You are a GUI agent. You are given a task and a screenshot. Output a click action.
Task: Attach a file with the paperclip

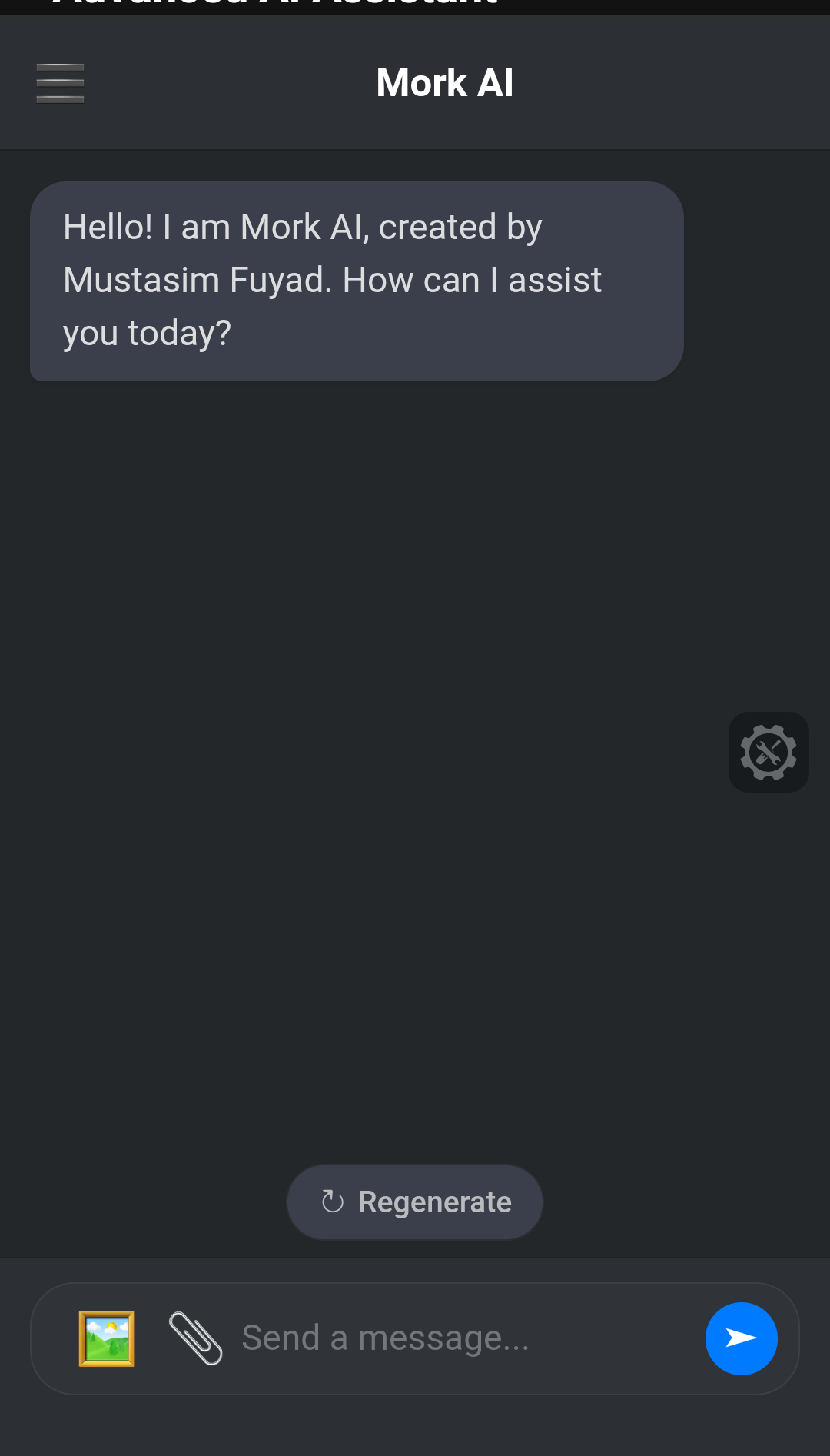click(195, 1338)
